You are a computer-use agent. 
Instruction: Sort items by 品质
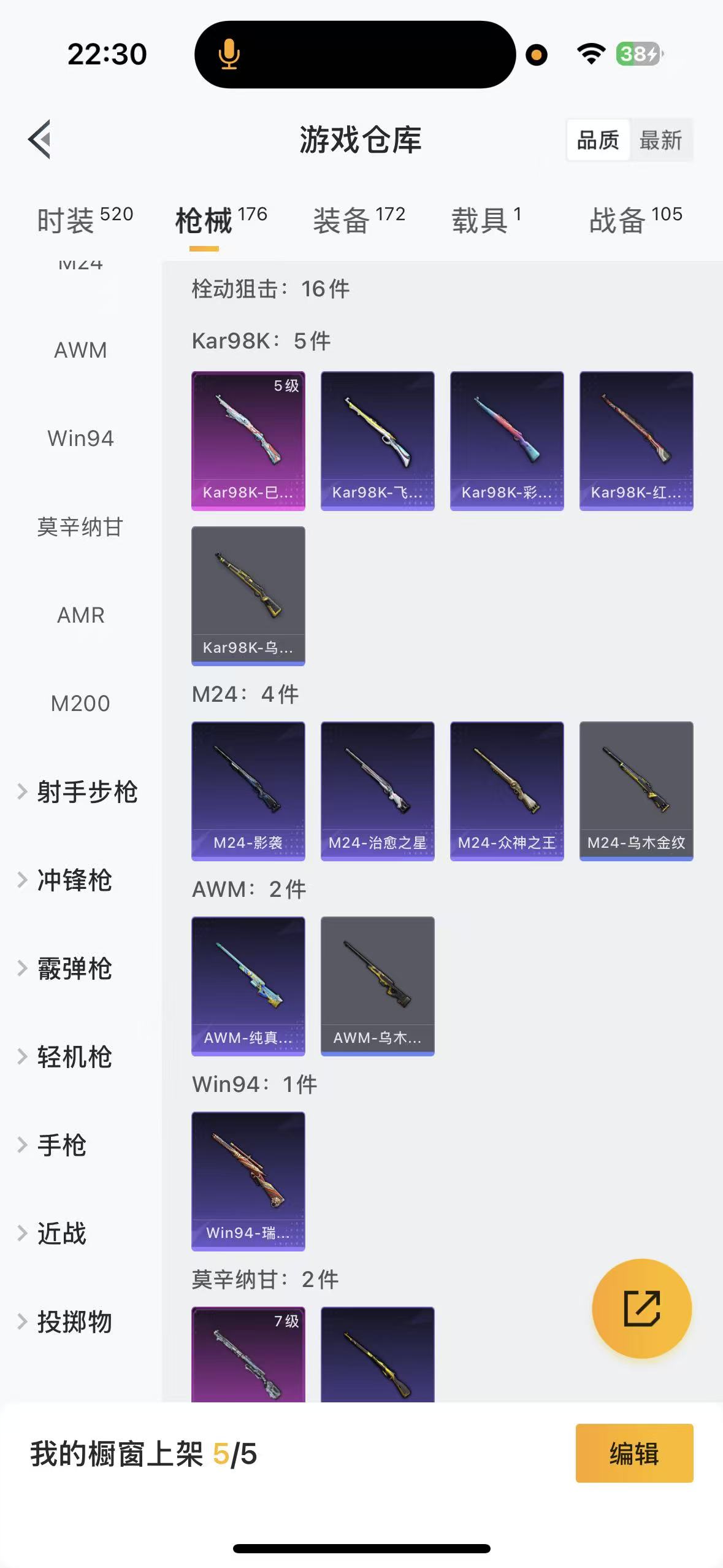click(x=598, y=140)
